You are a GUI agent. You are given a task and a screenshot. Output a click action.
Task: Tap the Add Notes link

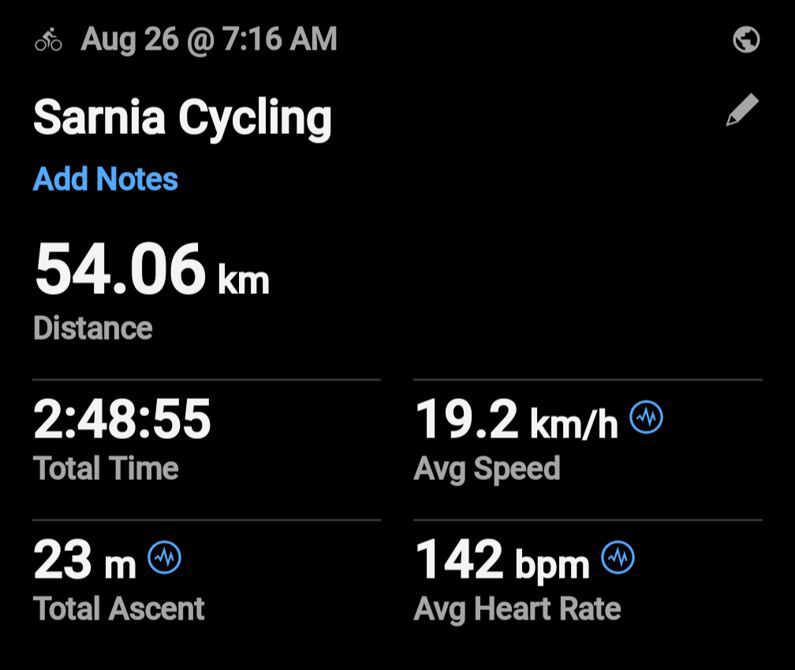[x=105, y=180]
